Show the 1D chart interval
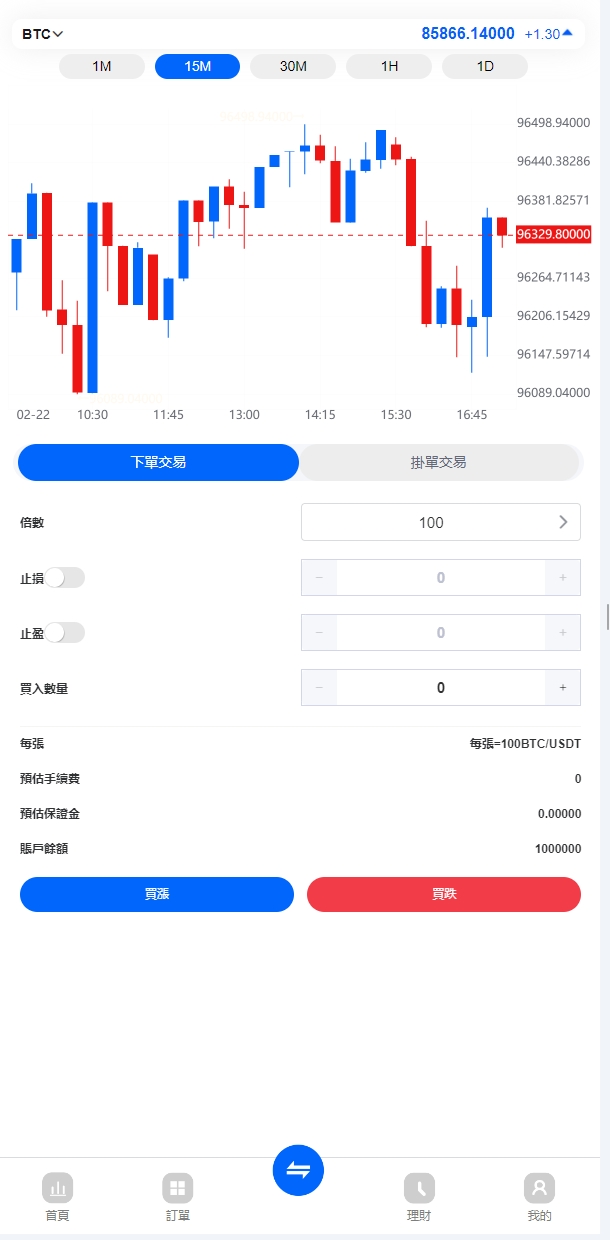This screenshot has height=1240, width=610. pyautogui.click(x=485, y=66)
